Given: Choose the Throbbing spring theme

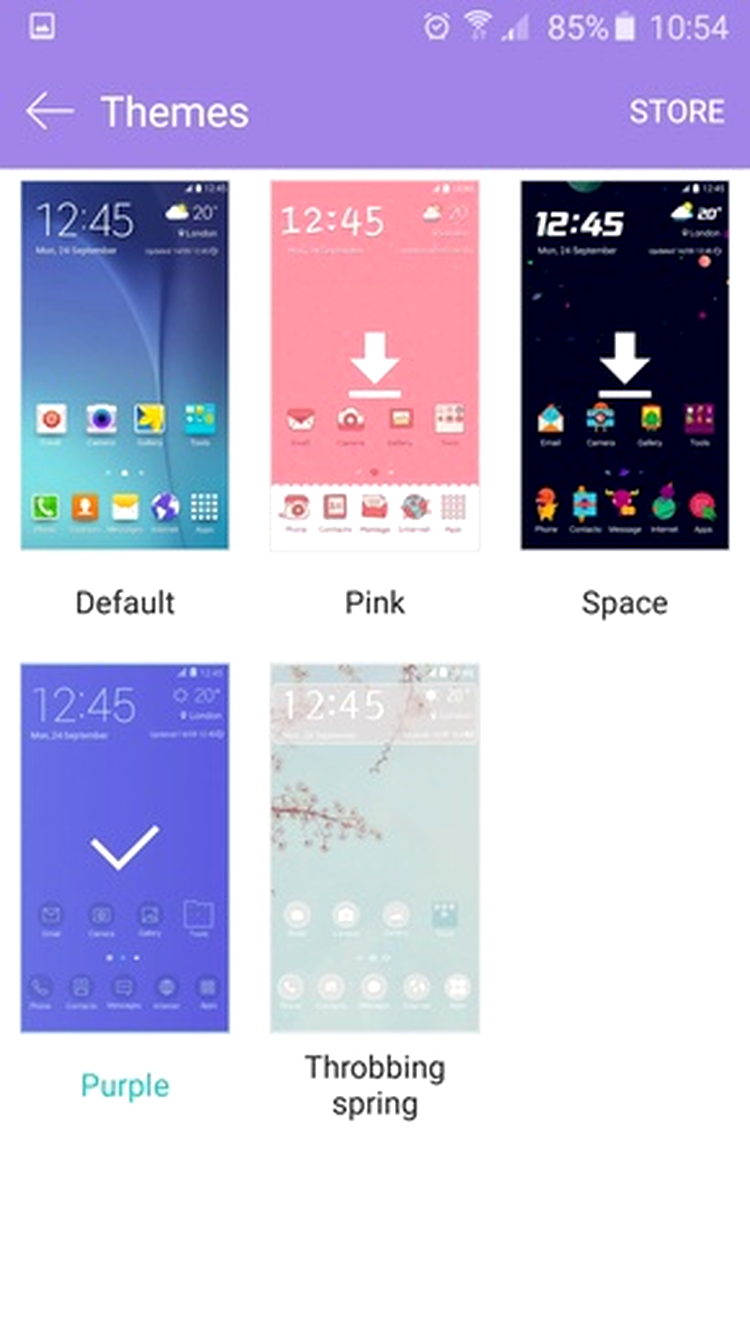Looking at the screenshot, I should point(375,848).
